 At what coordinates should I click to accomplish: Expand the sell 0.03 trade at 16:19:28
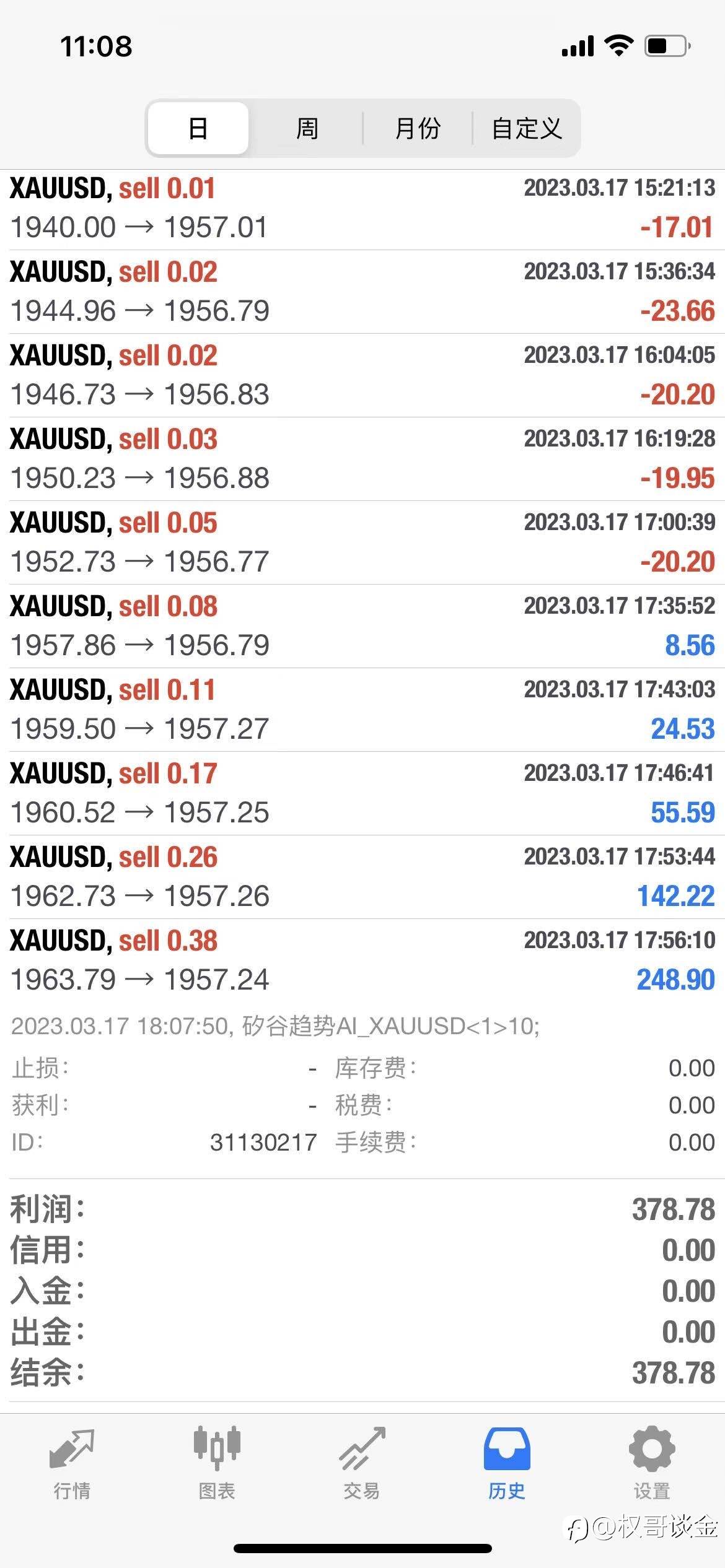tap(362, 460)
